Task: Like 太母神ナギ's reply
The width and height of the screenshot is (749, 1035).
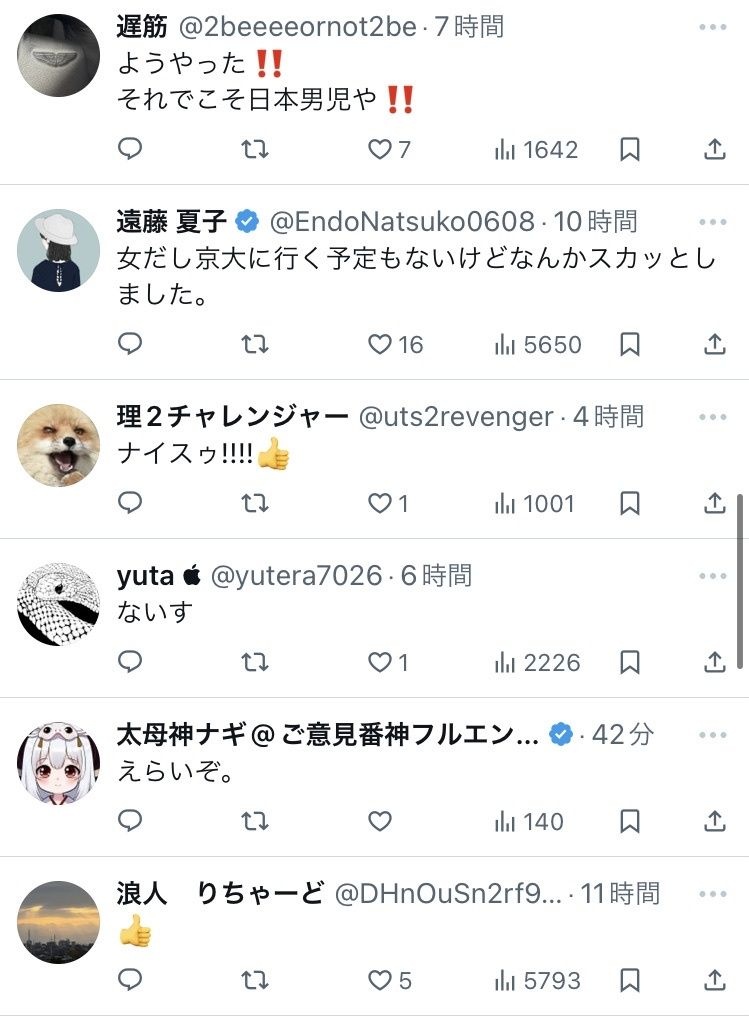Action: 380,822
